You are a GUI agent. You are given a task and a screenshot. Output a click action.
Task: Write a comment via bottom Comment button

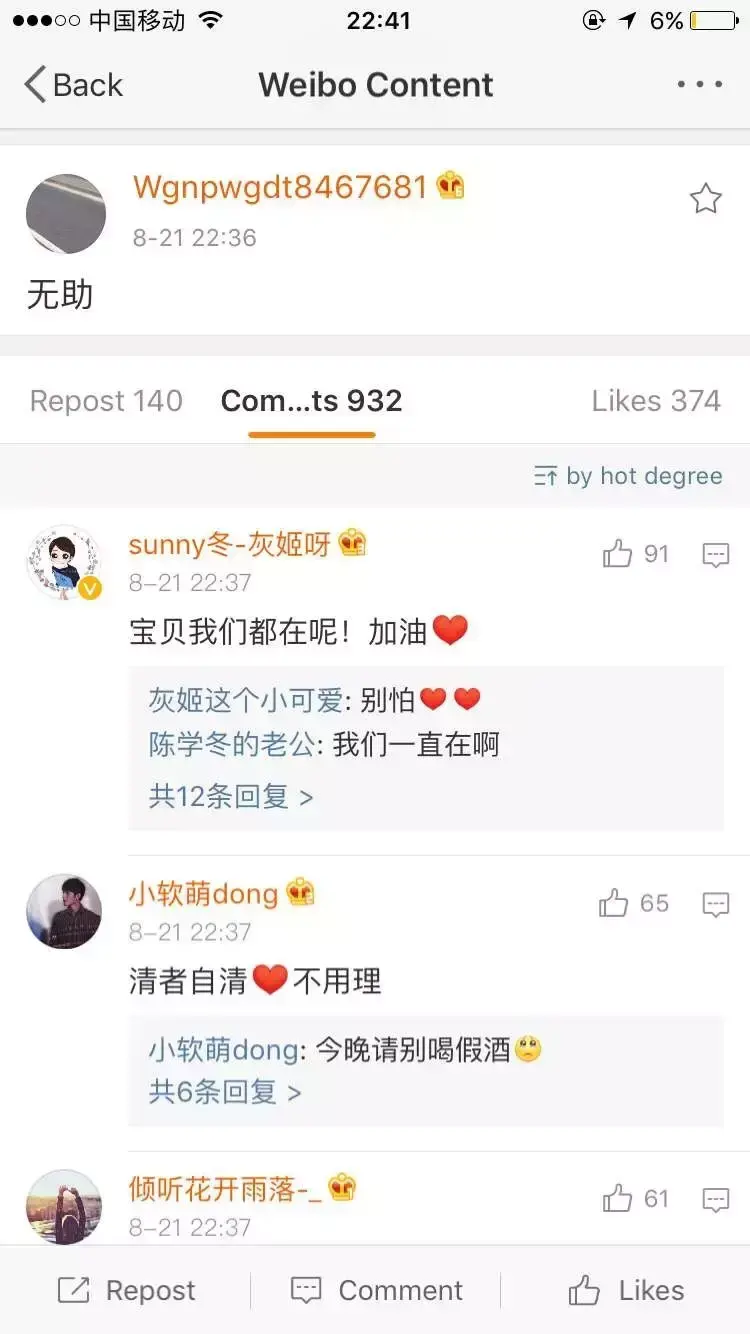[376, 1290]
